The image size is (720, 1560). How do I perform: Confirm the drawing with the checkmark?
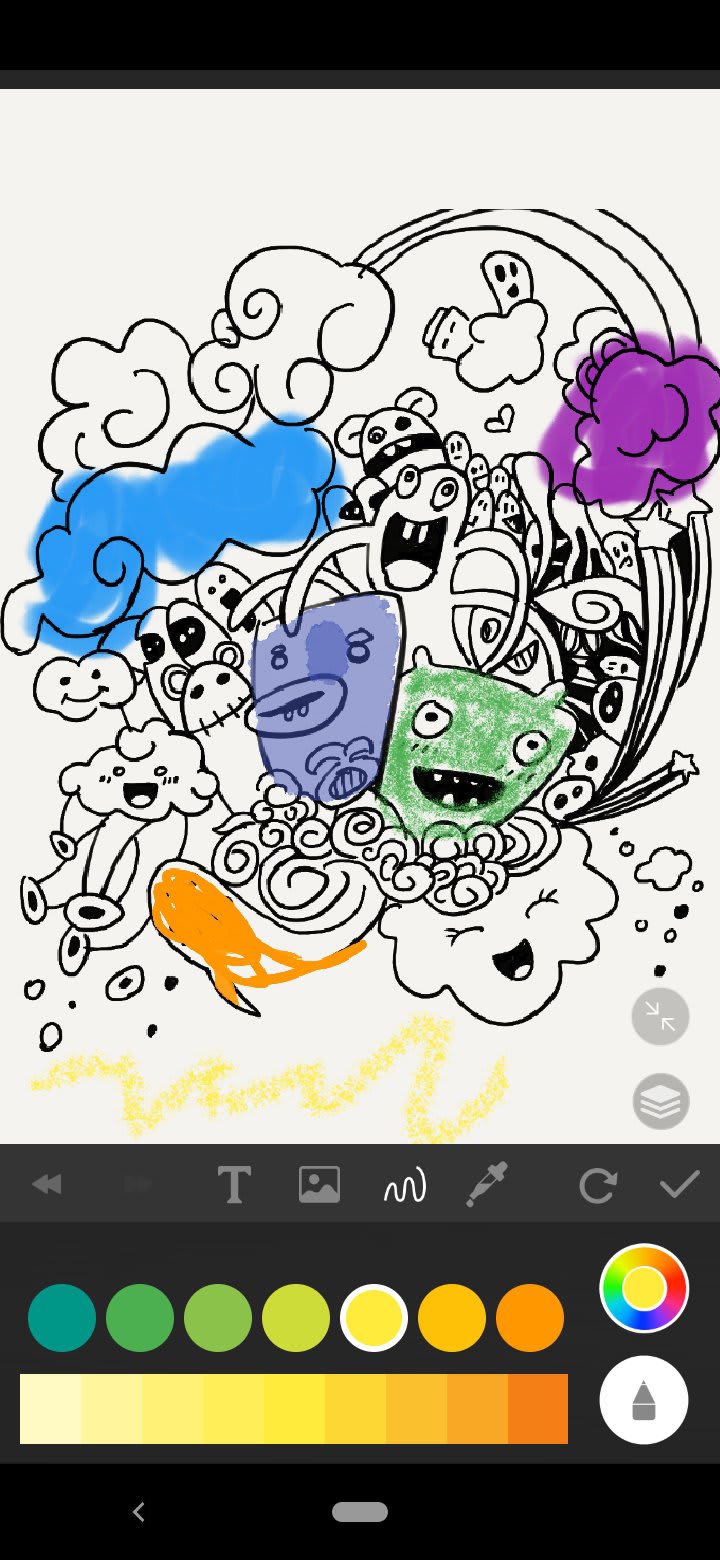point(679,1185)
